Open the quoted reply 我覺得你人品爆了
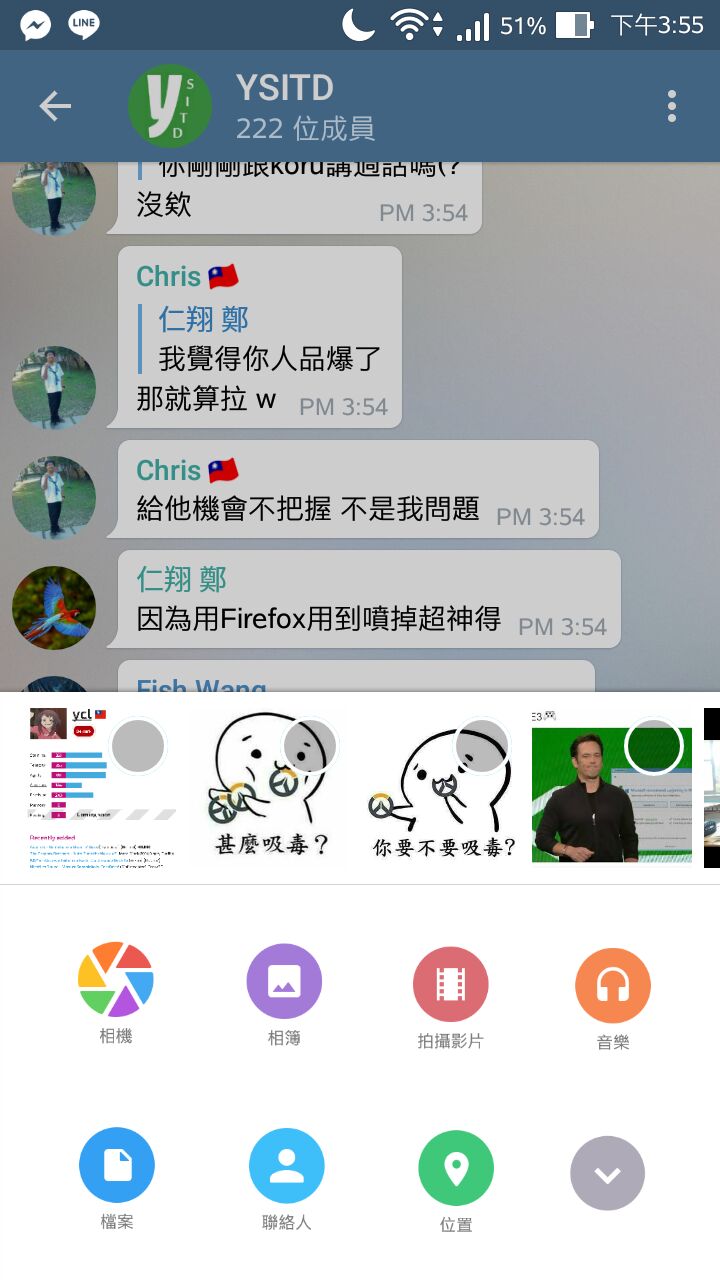Screen dimensions: 720x1280 click(270, 340)
